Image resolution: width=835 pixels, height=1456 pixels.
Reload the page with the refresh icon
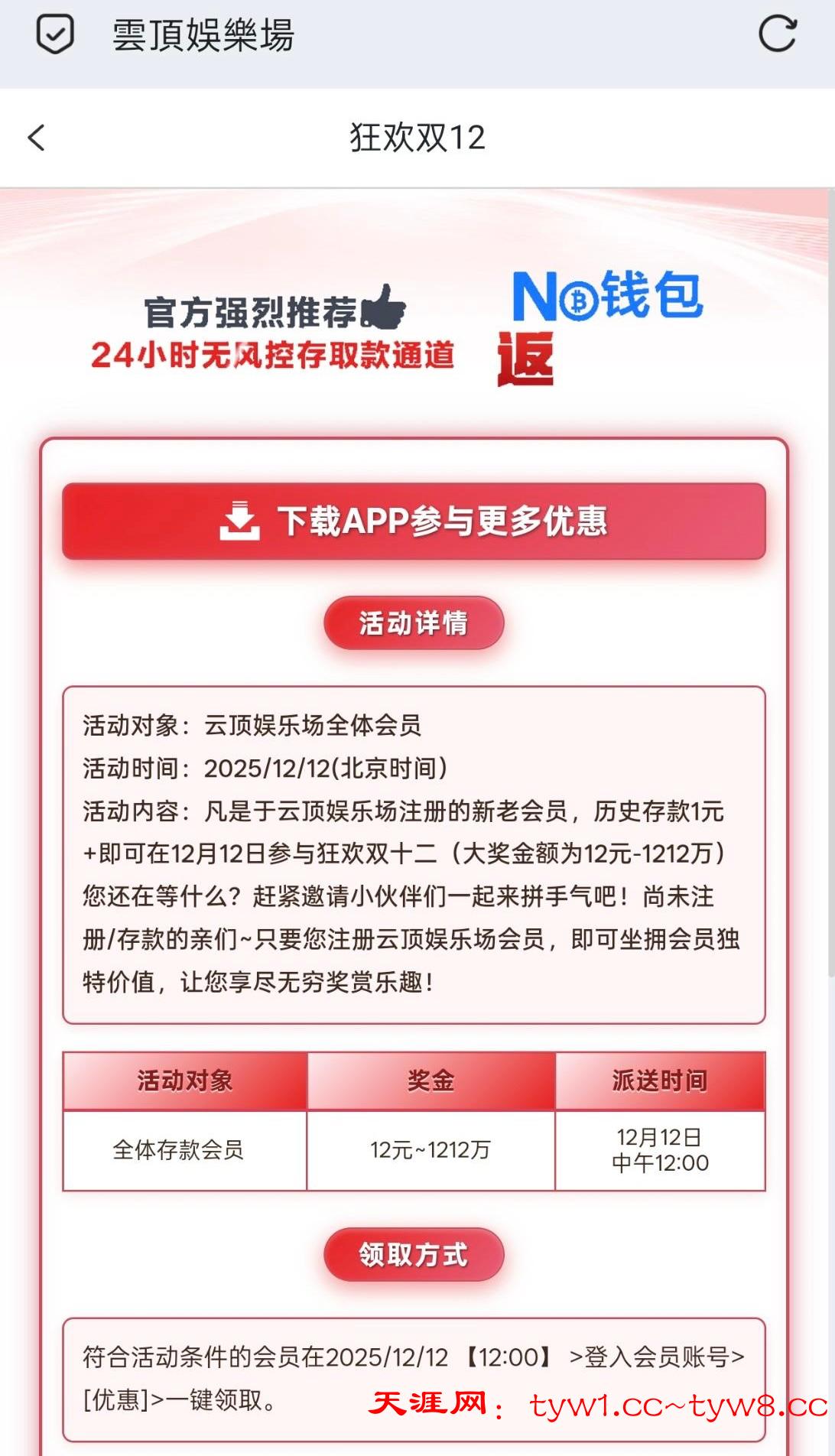click(777, 35)
